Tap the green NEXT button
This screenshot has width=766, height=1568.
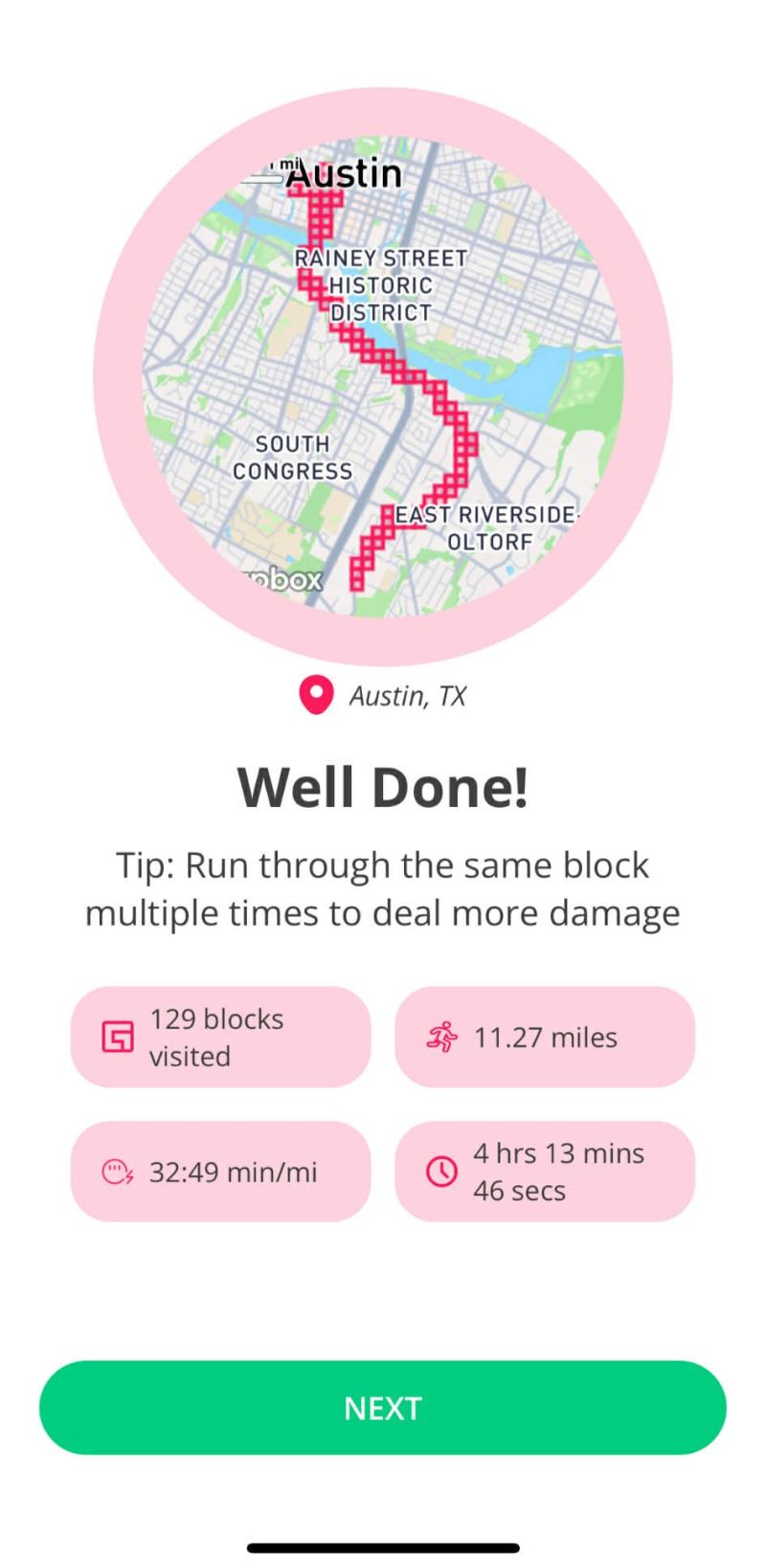coord(383,1407)
